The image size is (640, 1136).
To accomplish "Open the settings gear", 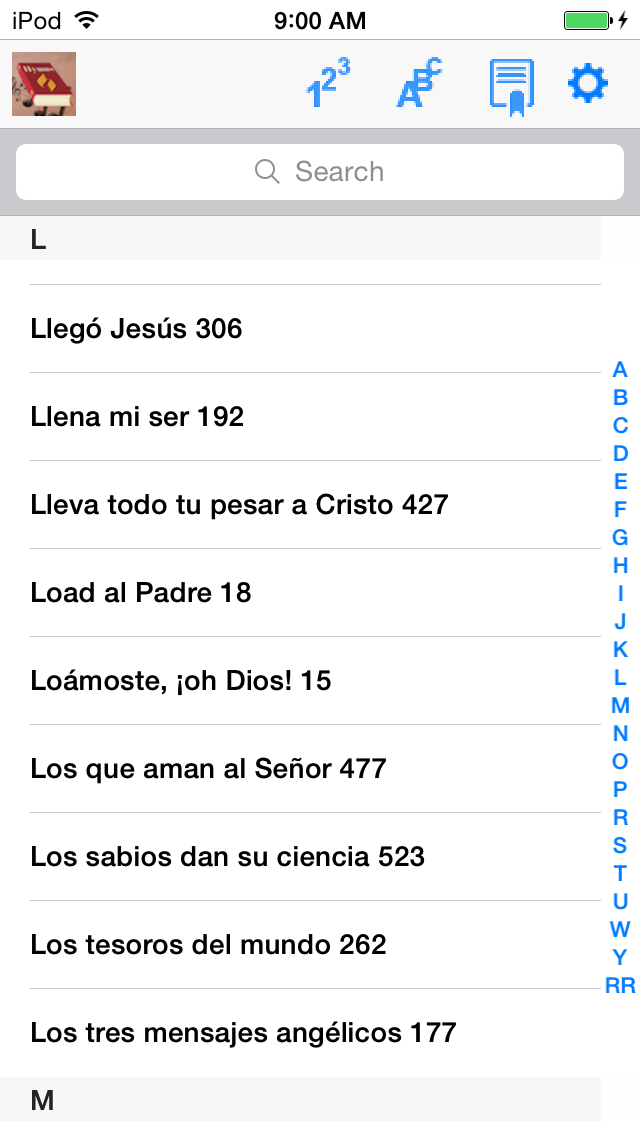I will tap(588, 83).
